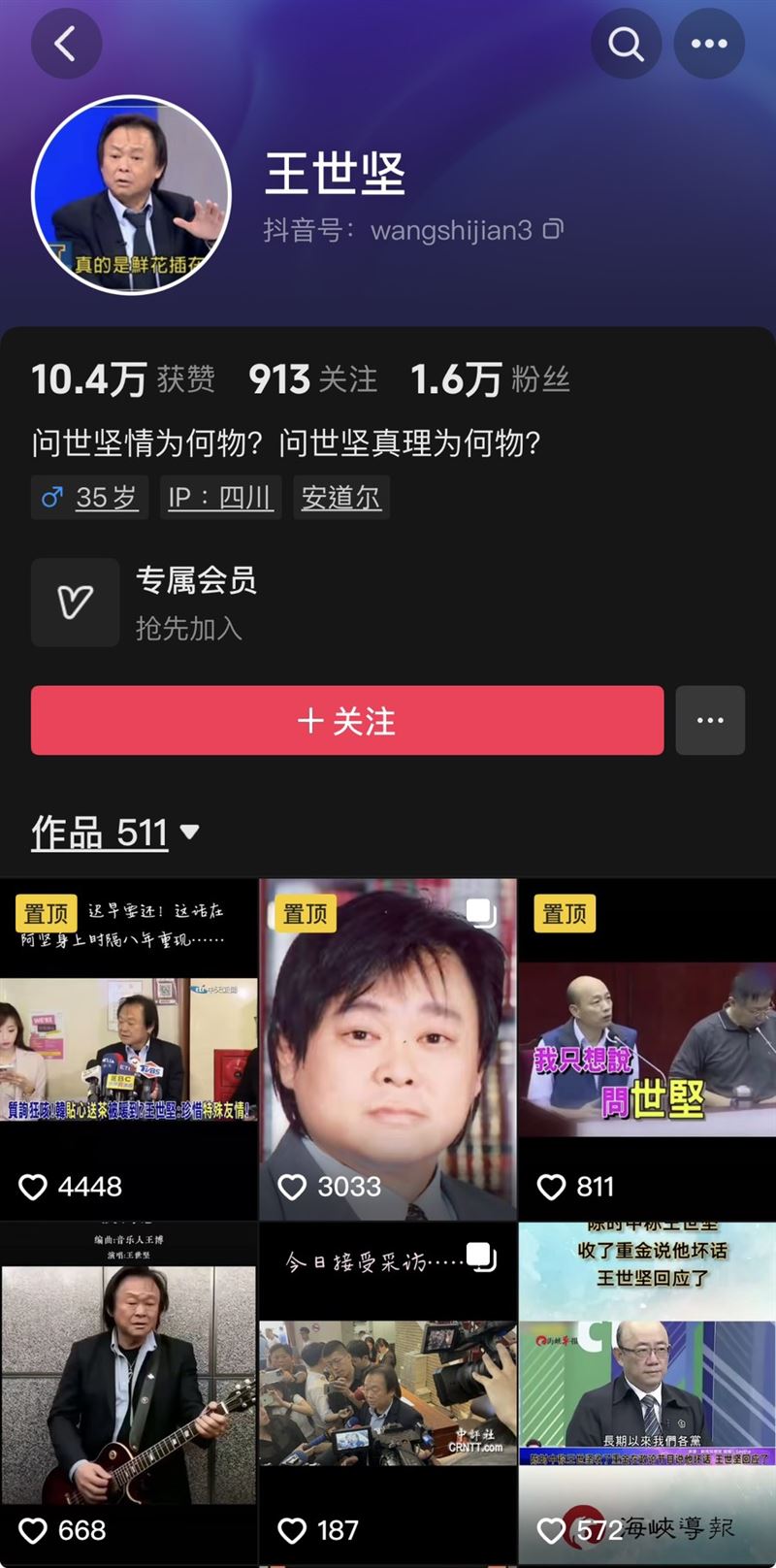Viewport: 776px width, 1568px height.
Task: Follow this account with + 关注
Action: [x=347, y=721]
